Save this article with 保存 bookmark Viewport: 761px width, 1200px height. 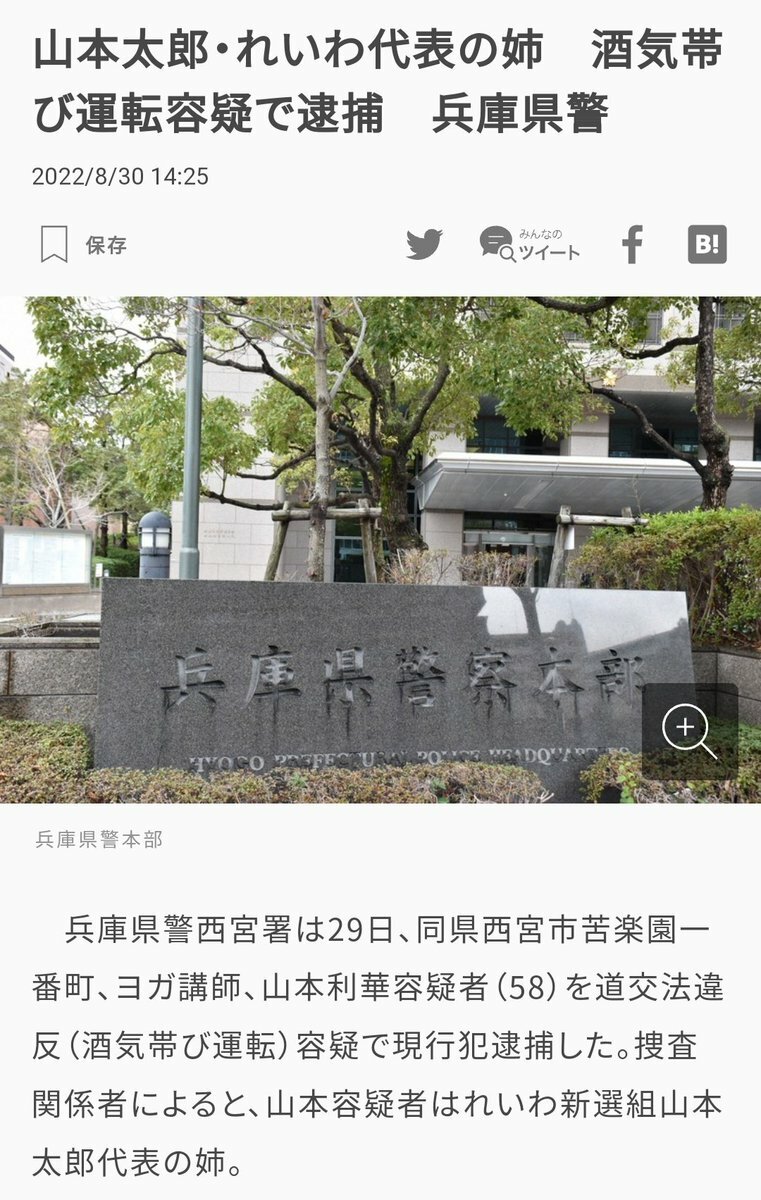[82, 245]
